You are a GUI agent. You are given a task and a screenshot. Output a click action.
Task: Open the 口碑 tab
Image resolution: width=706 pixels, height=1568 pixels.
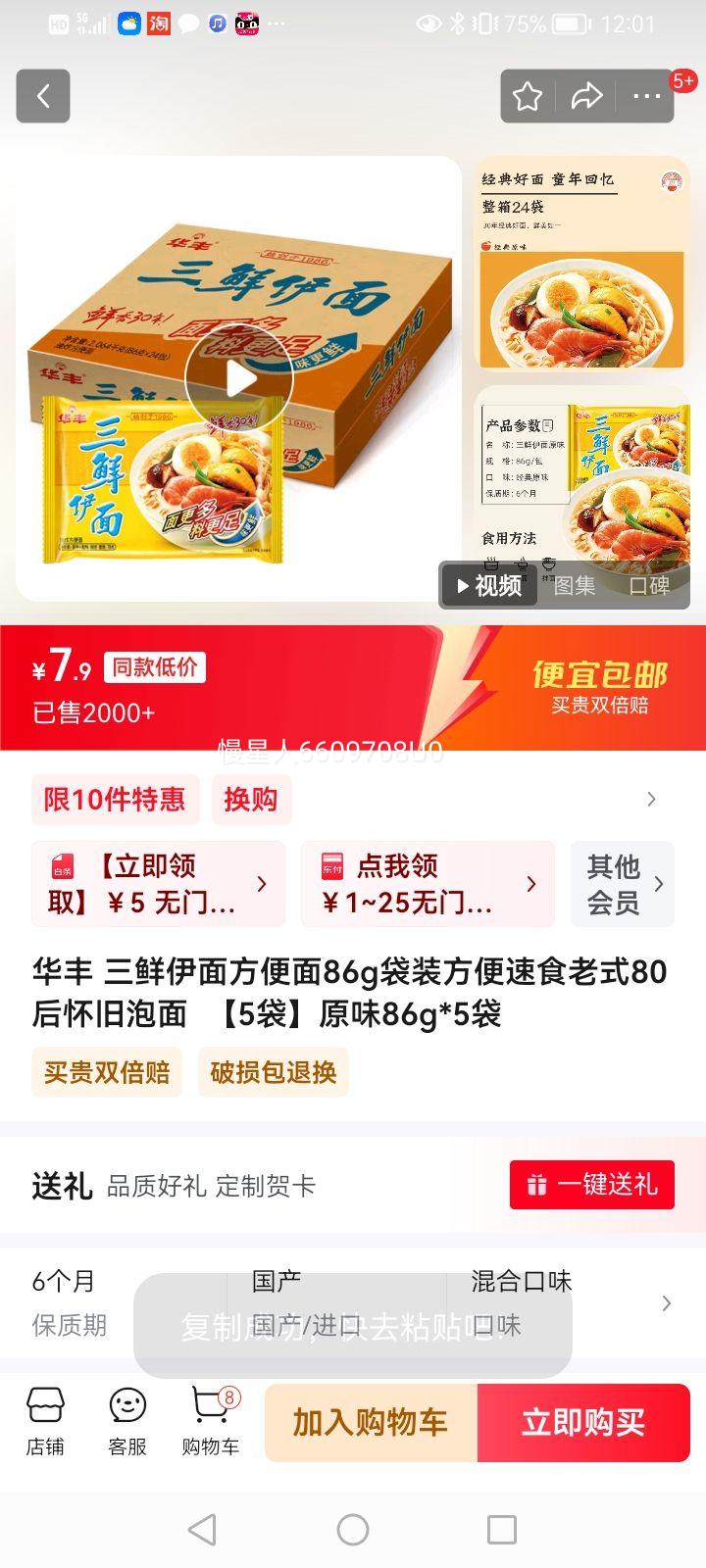[x=649, y=588]
